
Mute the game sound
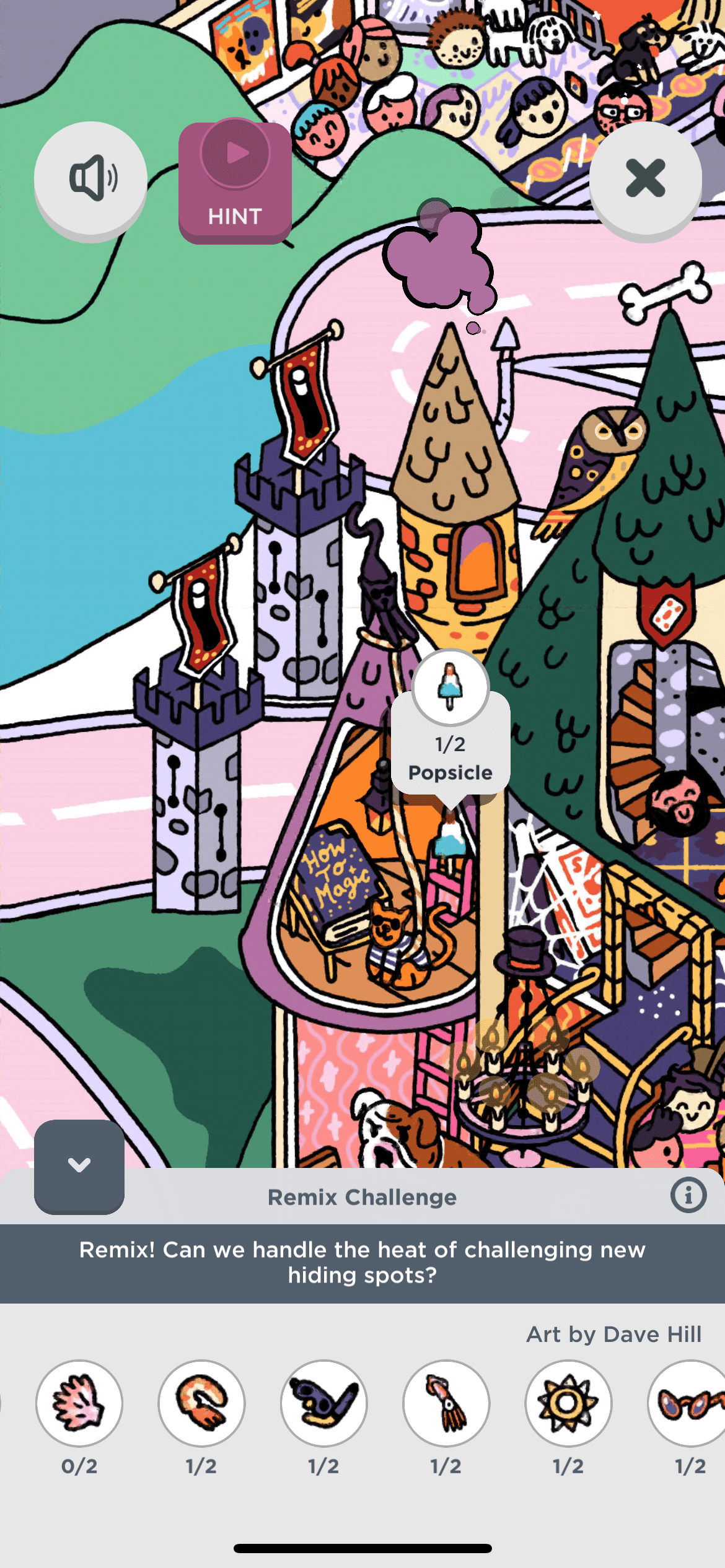coord(90,178)
